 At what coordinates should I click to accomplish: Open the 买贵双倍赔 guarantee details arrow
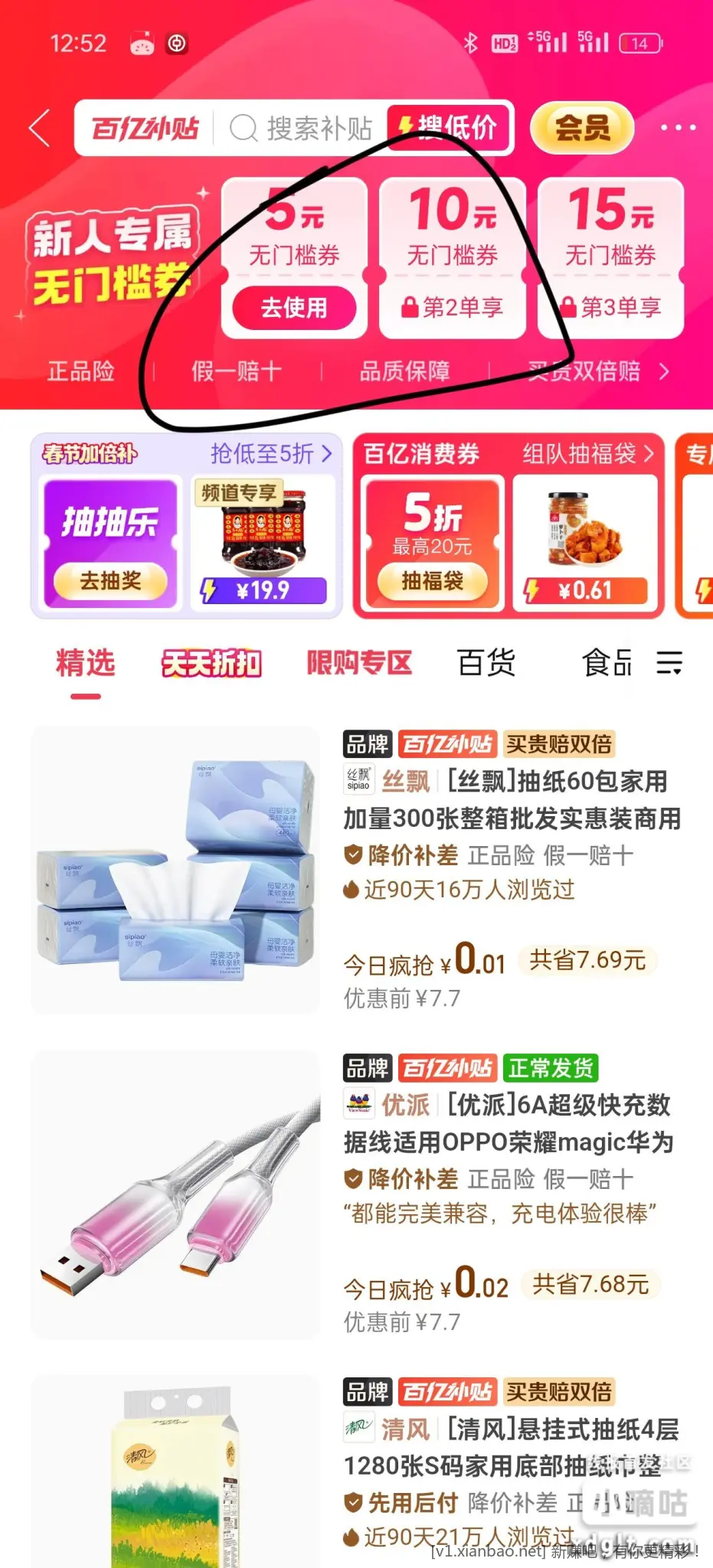pyautogui.click(x=664, y=372)
